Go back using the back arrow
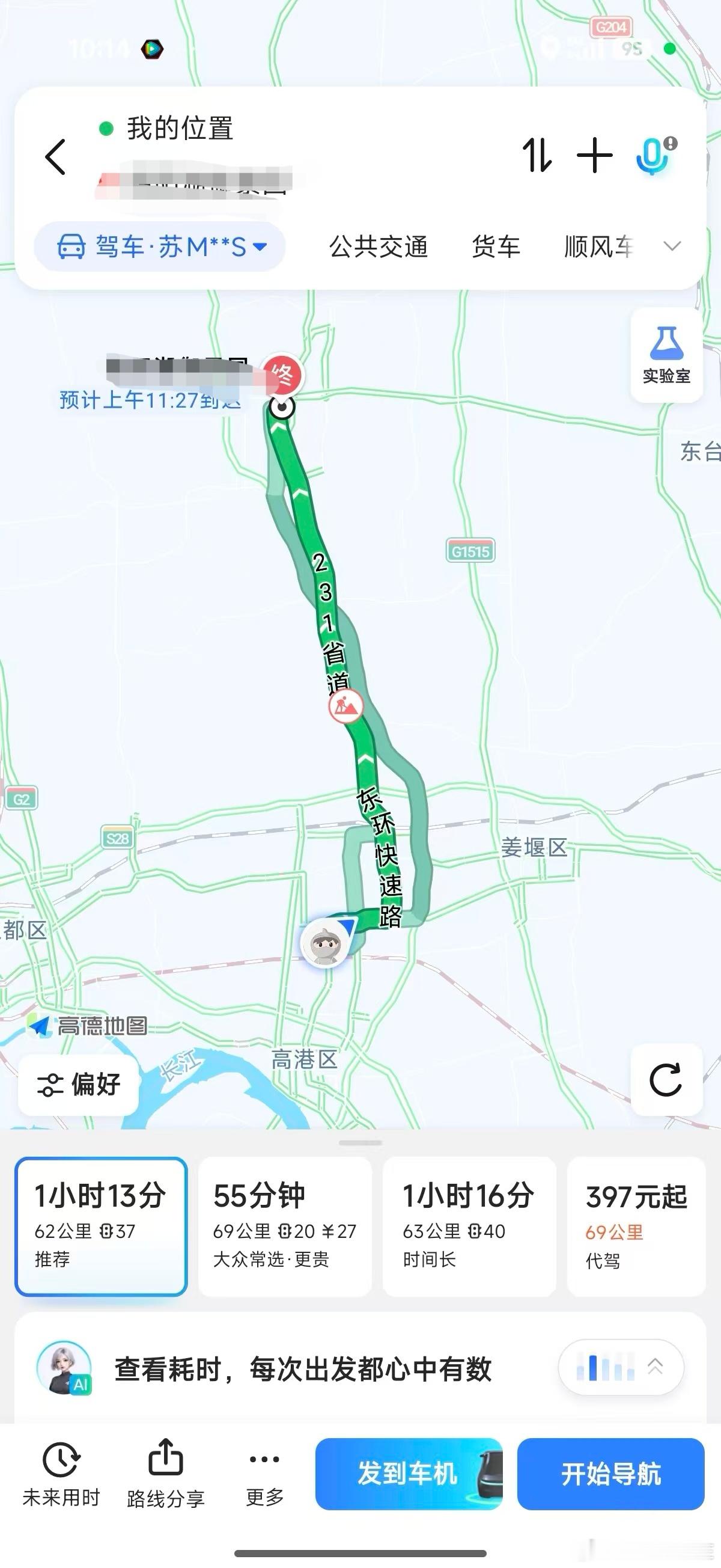721x1568 pixels. [55, 156]
